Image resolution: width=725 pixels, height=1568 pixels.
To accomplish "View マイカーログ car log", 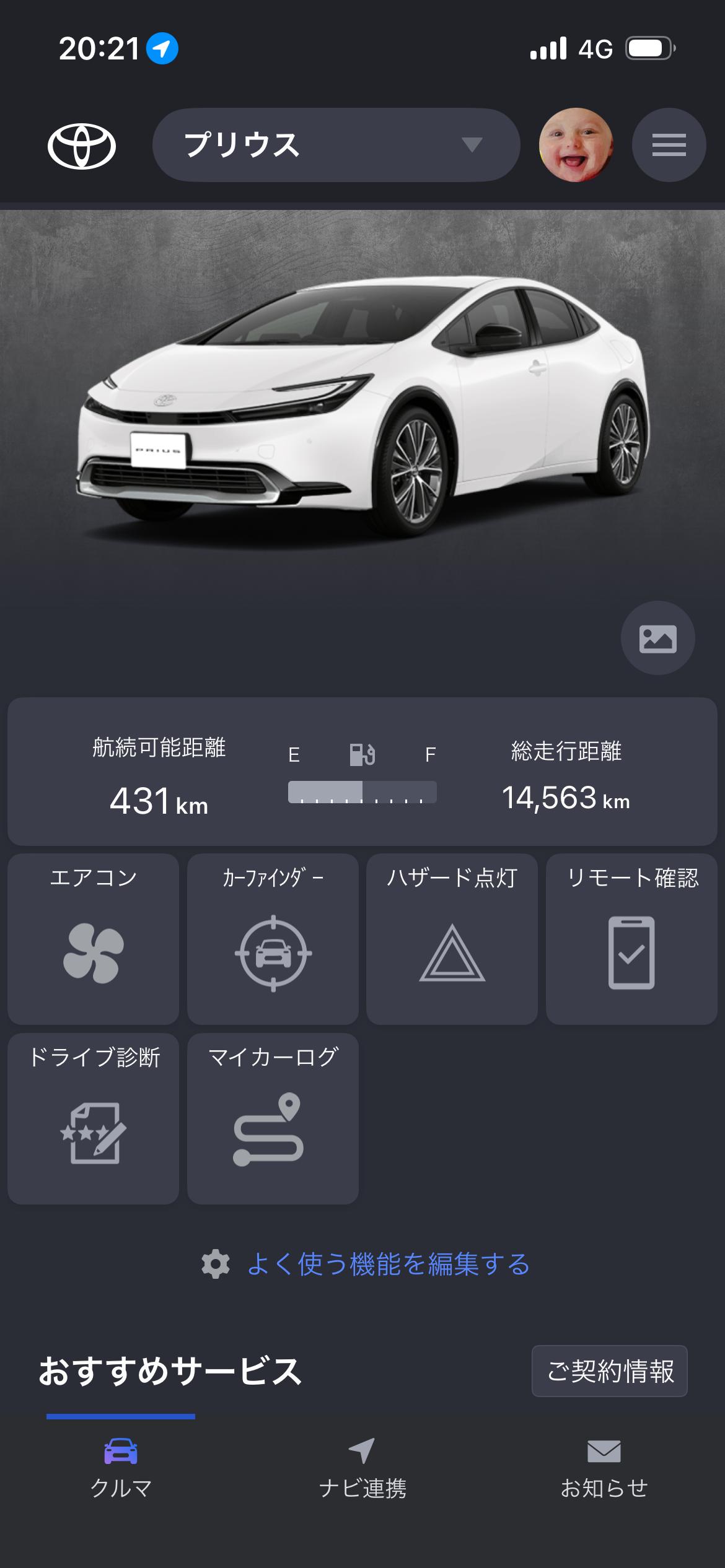I will [273, 1118].
